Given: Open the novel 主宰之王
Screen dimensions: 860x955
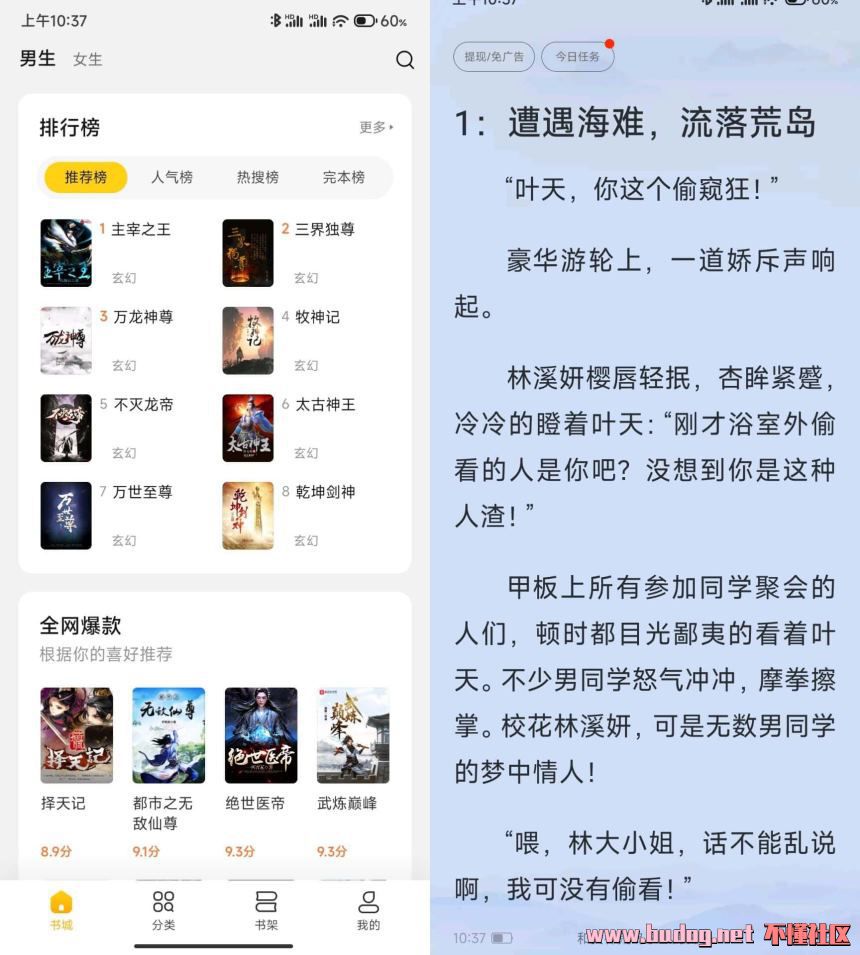Looking at the screenshot, I should [140, 230].
